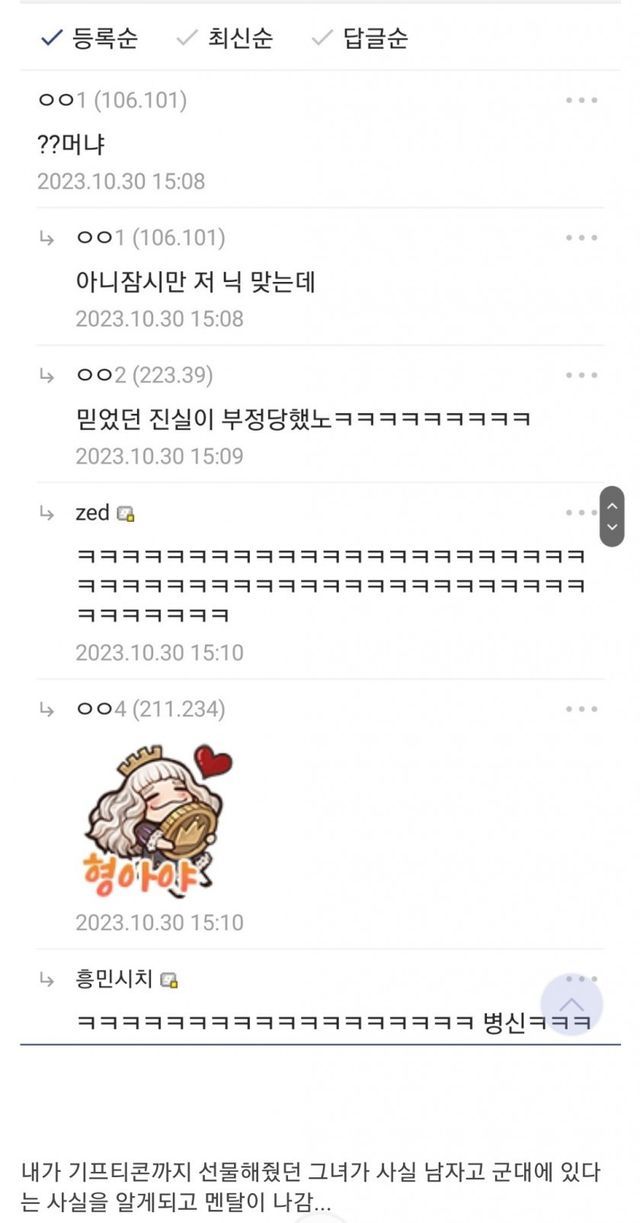Tap the fast scroll handle on the right
The height and width of the screenshot is (1223, 640).
point(611,516)
